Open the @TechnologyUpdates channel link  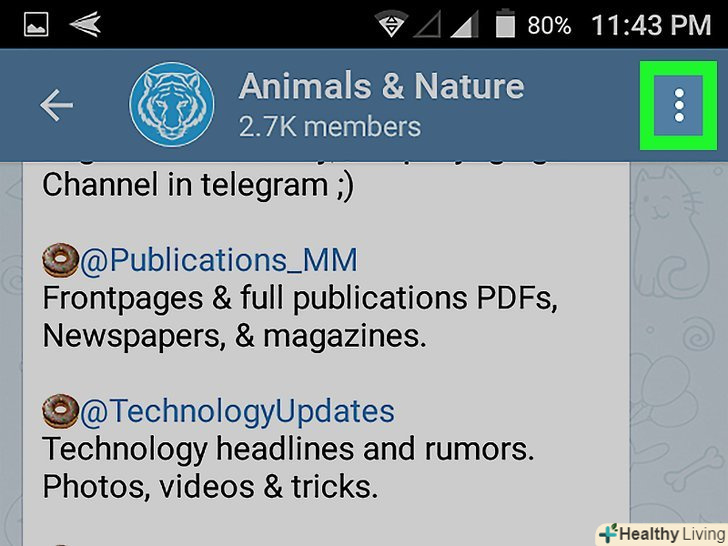[237, 410]
